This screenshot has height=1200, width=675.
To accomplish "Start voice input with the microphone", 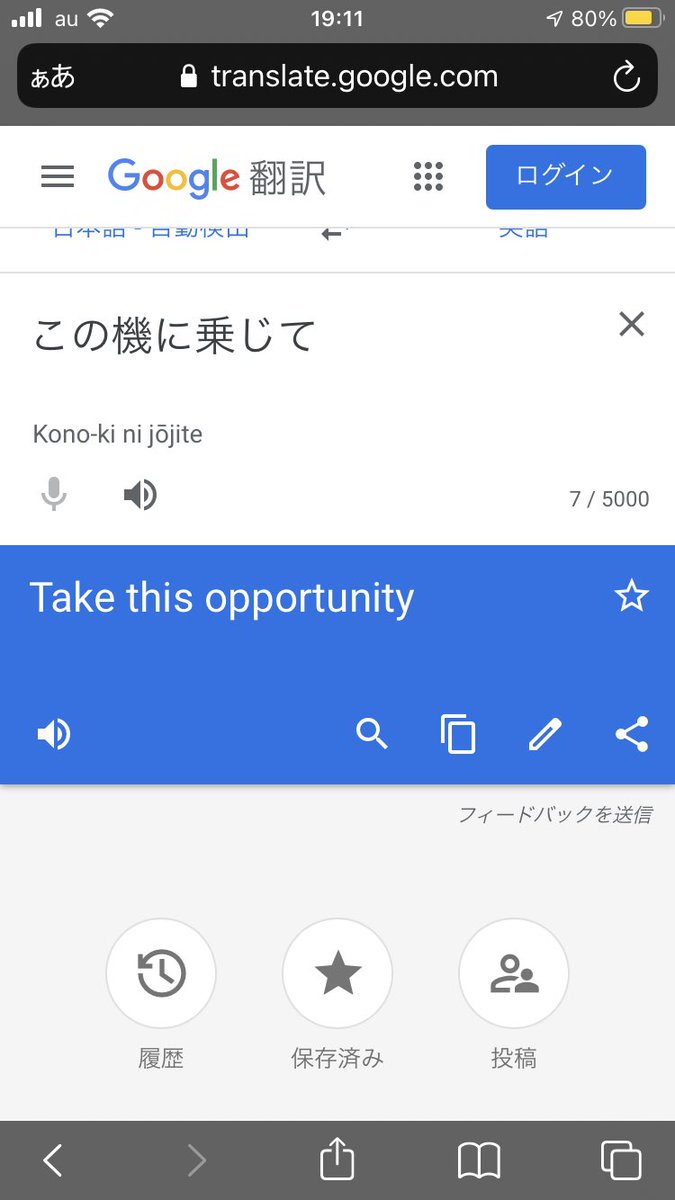I will click(54, 494).
